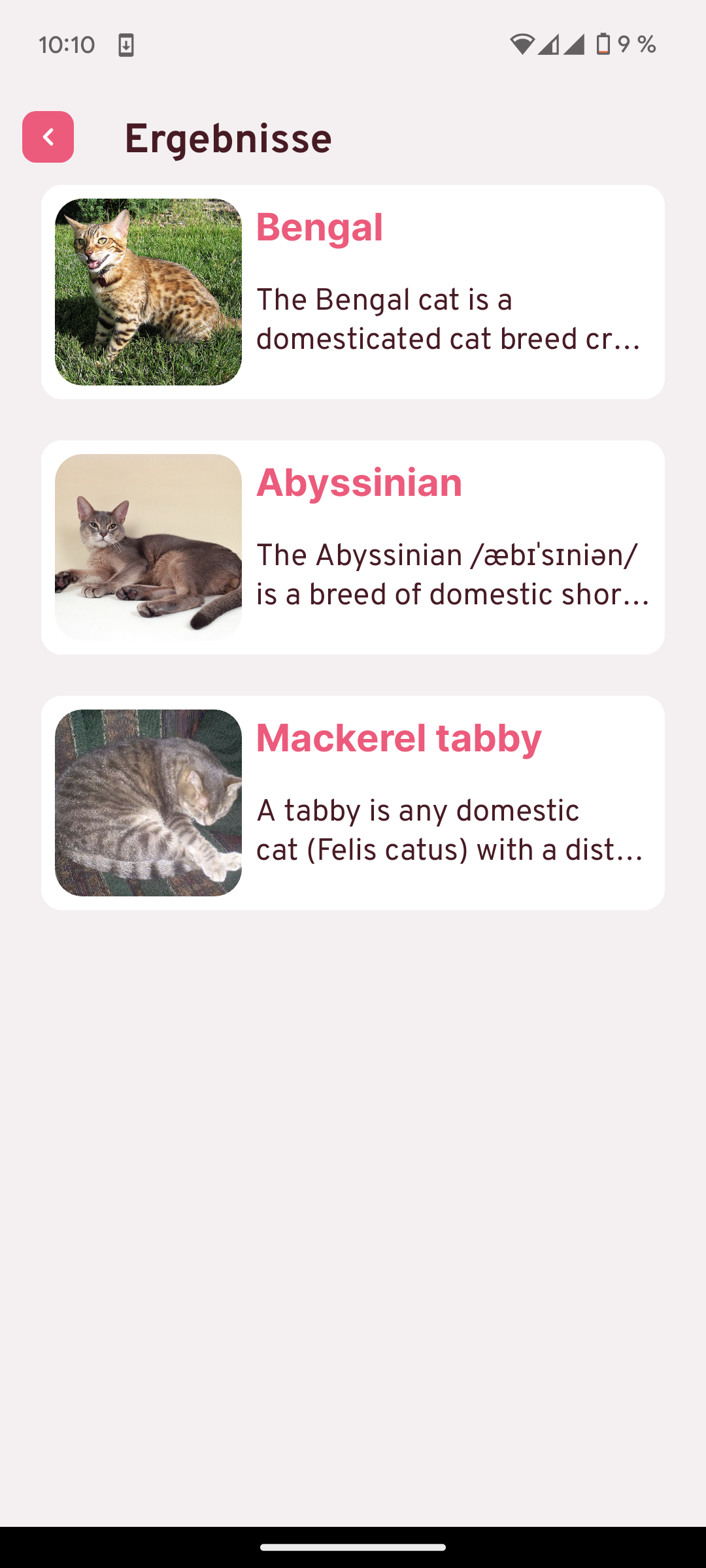The height and width of the screenshot is (1568, 706).
Task: Open the Abyssinian result card
Action: 353,547
